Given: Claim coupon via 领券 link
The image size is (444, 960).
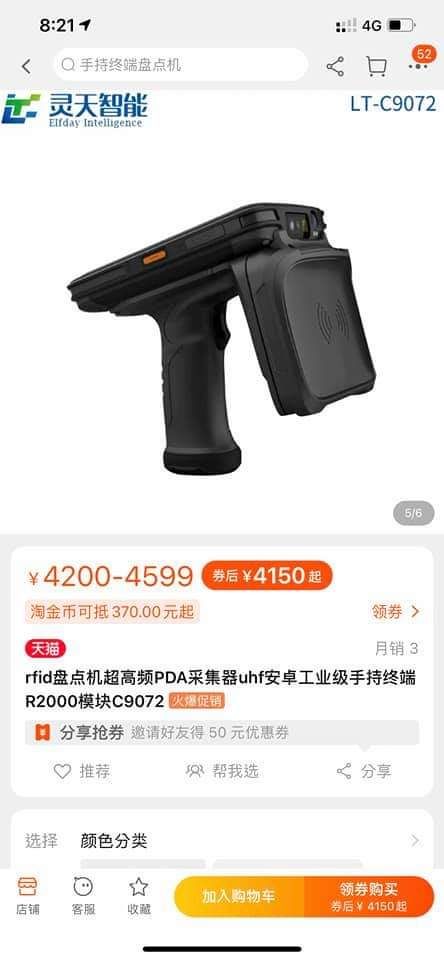Looking at the screenshot, I should 396,611.
